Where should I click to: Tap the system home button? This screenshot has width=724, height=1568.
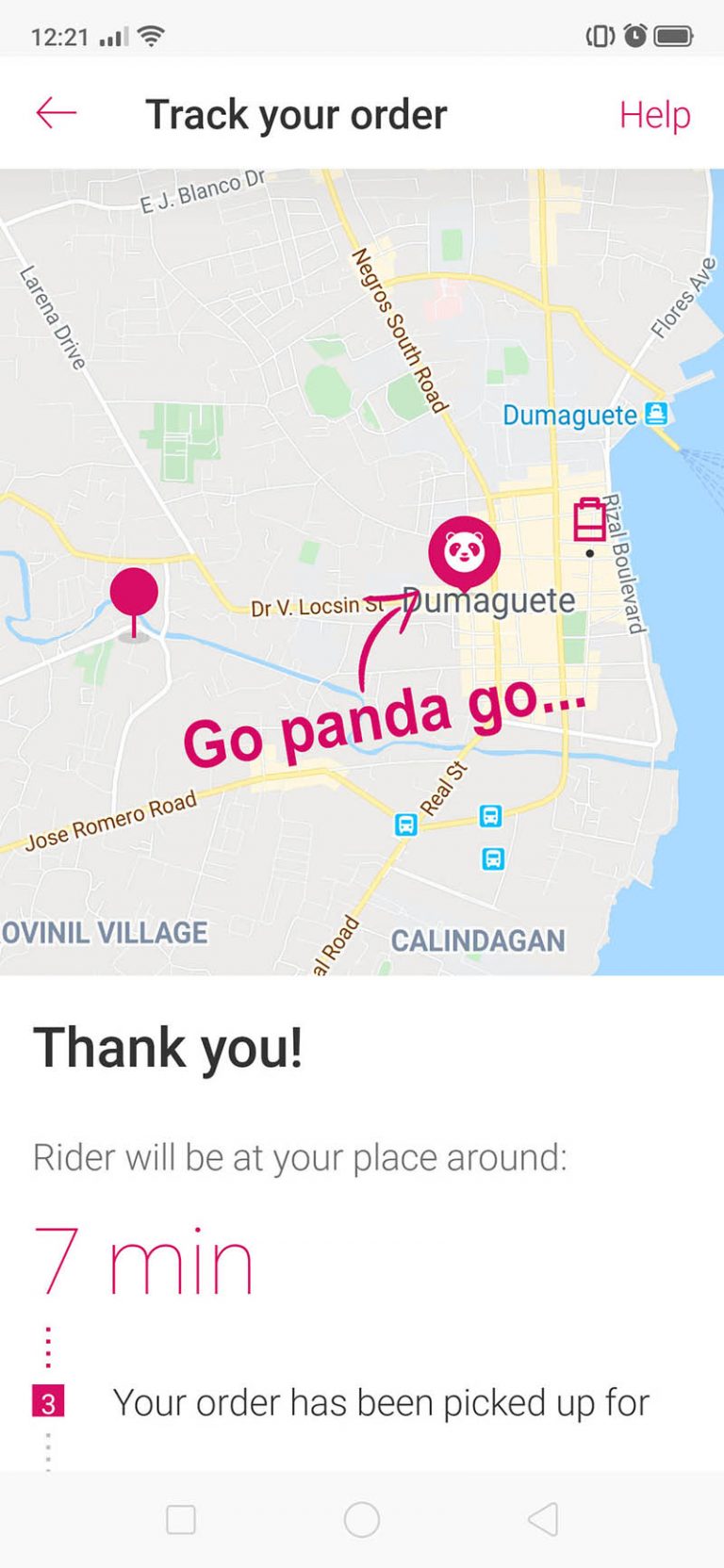pyautogui.click(x=362, y=1519)
